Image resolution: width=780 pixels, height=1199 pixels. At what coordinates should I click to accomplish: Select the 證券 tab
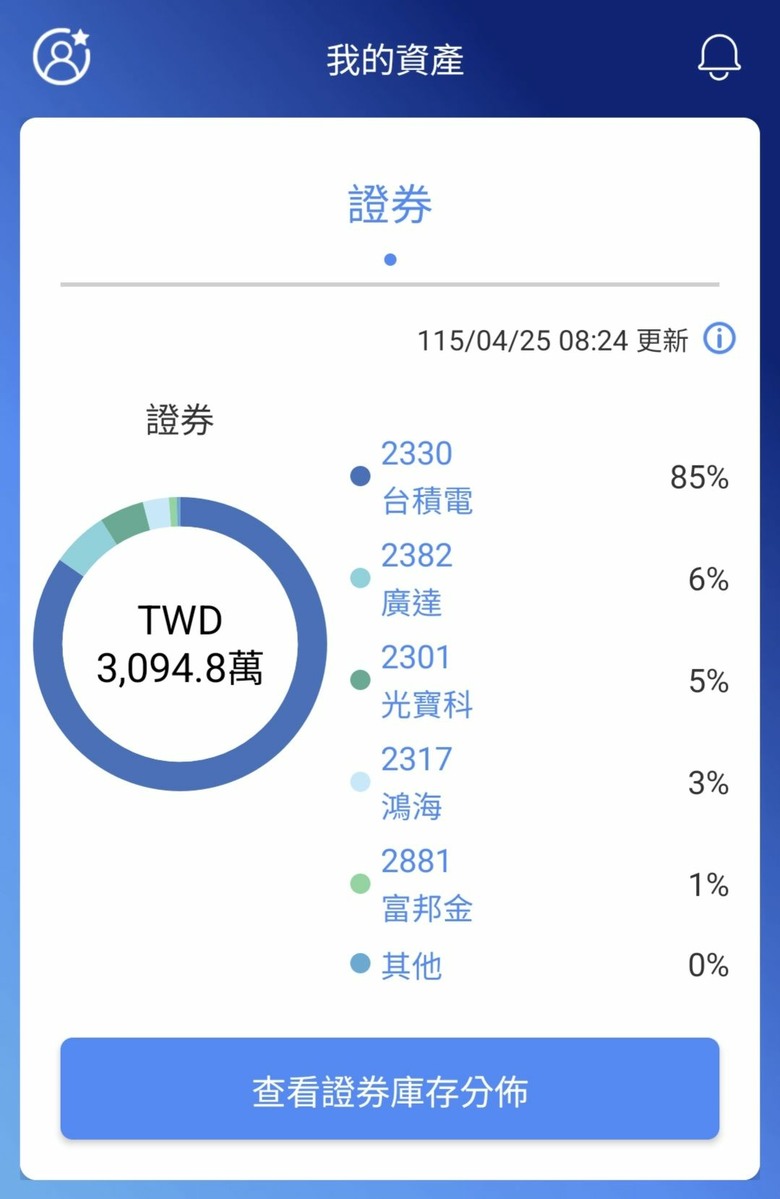390,205
